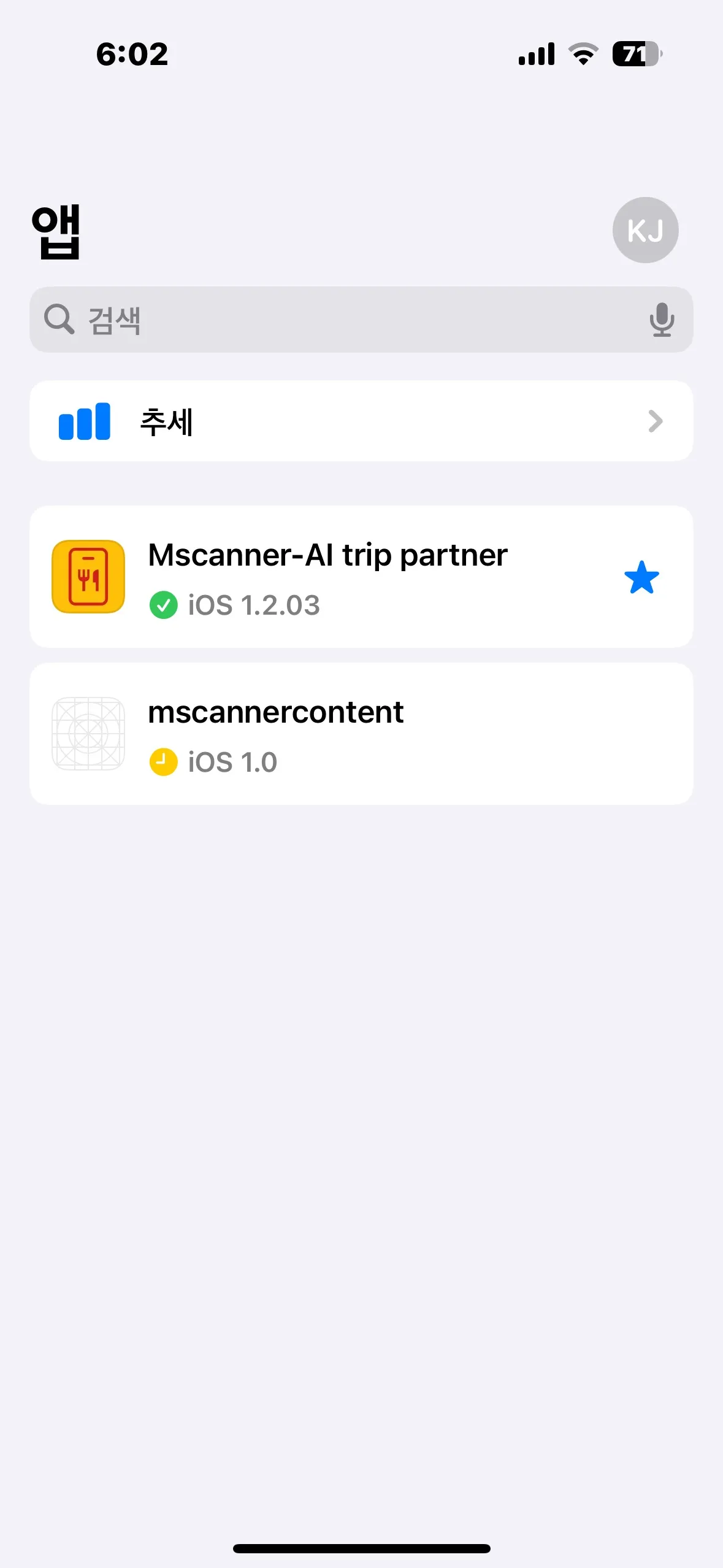The image size is (723, 1568).
Task: Open the mscannercontent app
Action: (361, 734)
